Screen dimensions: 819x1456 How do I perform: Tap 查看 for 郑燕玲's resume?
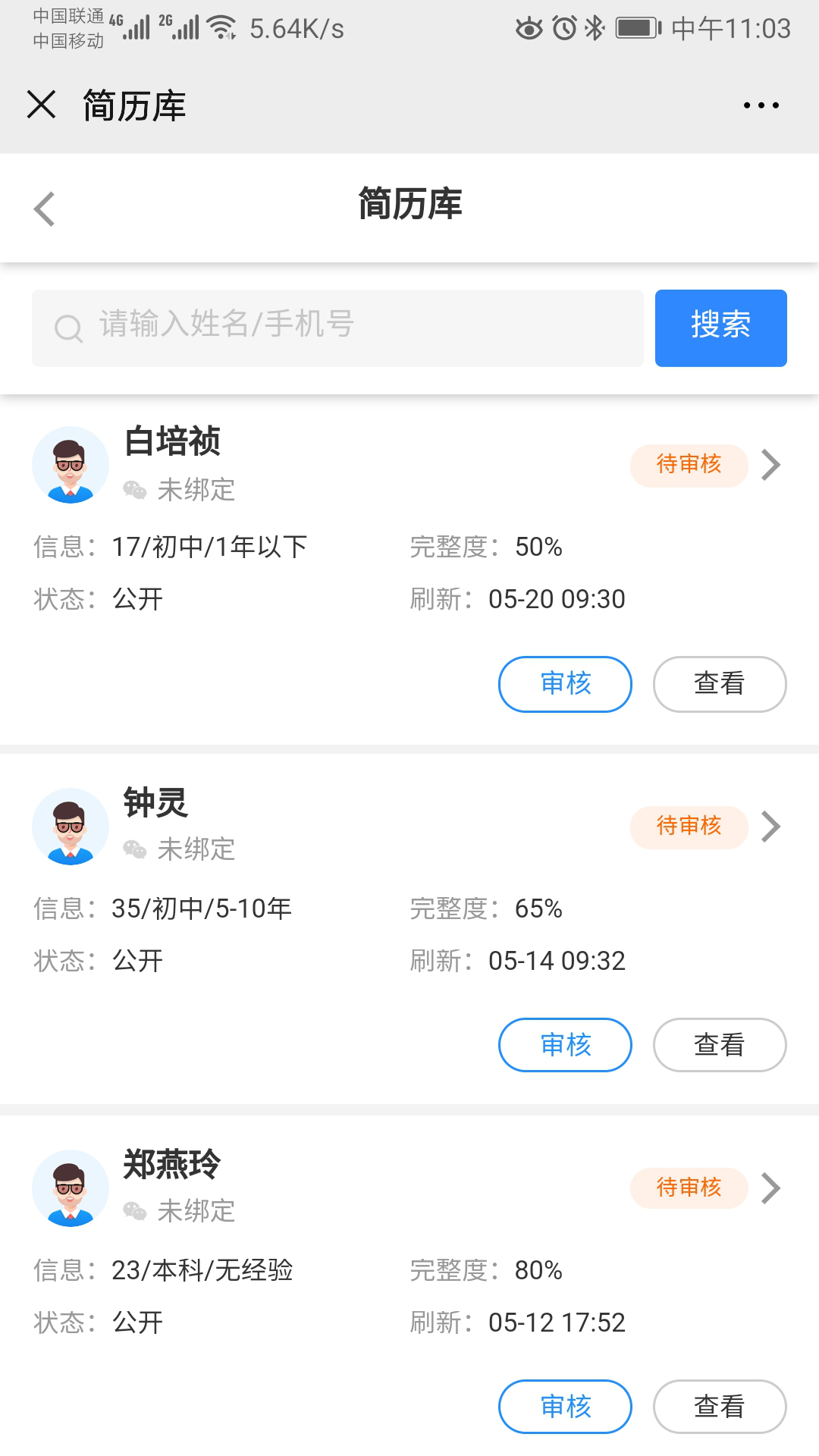pyautogui.click(x=720, y=1407)
